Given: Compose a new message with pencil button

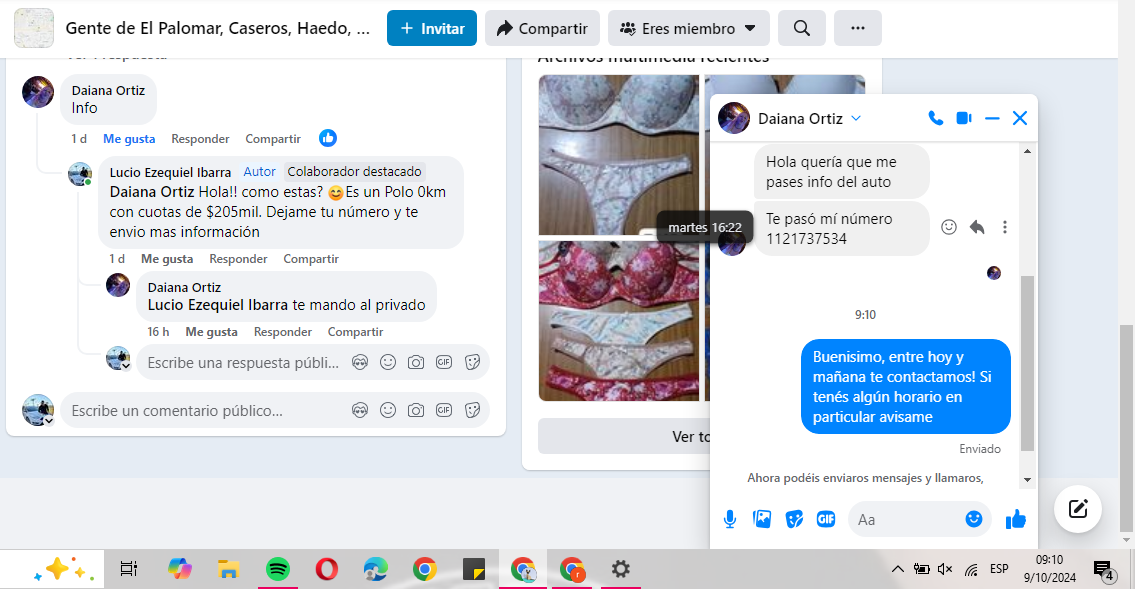Looking at the screenshot, I should (x=1077, y=508).
